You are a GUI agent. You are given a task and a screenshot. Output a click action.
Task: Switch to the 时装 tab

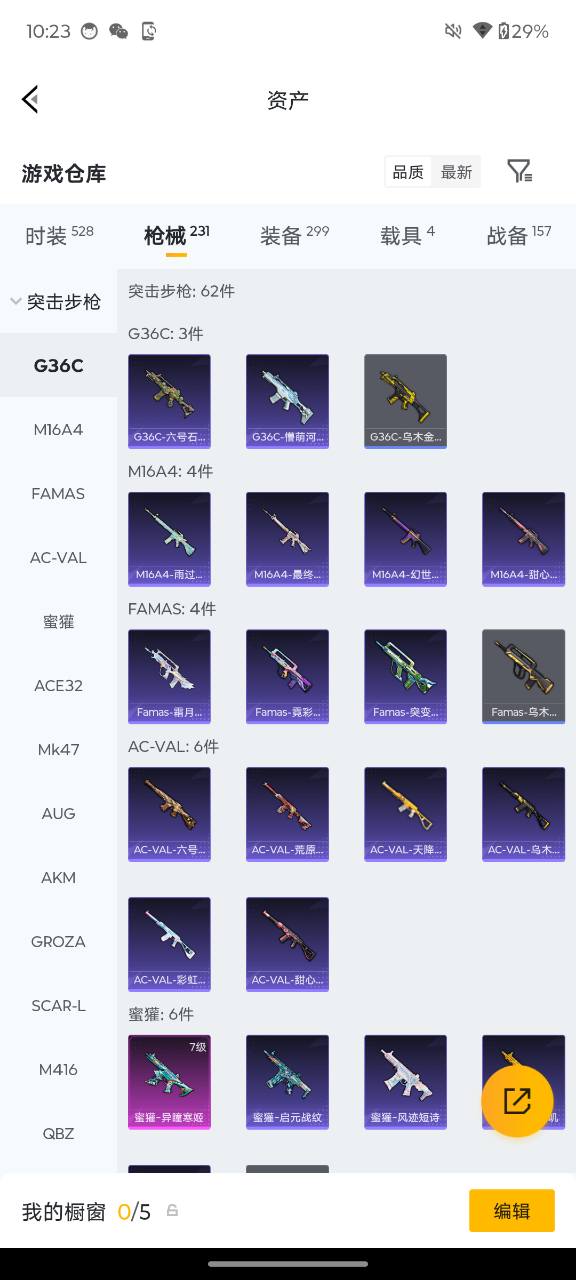tap(59, 235)
